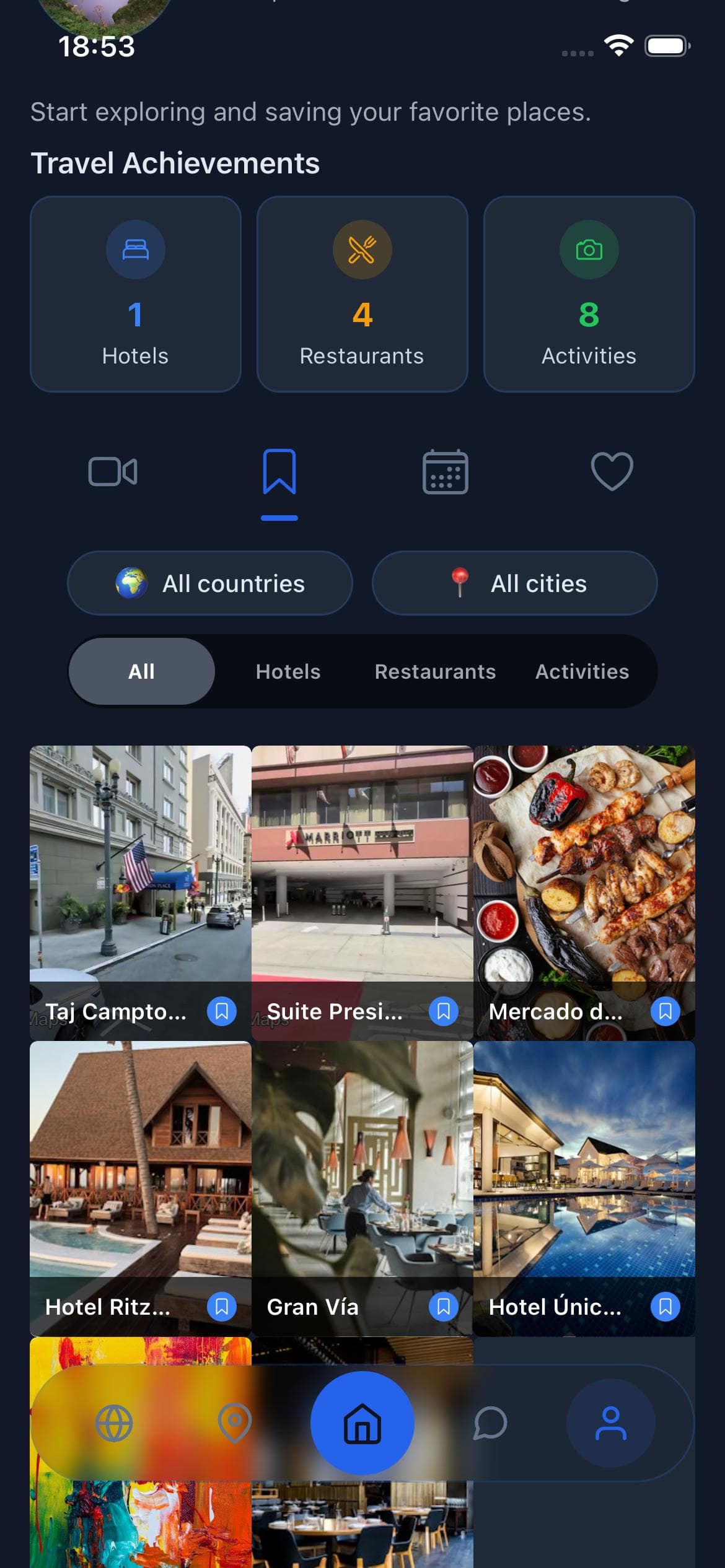Toggle bookmark on Gran Vía

444,1307
